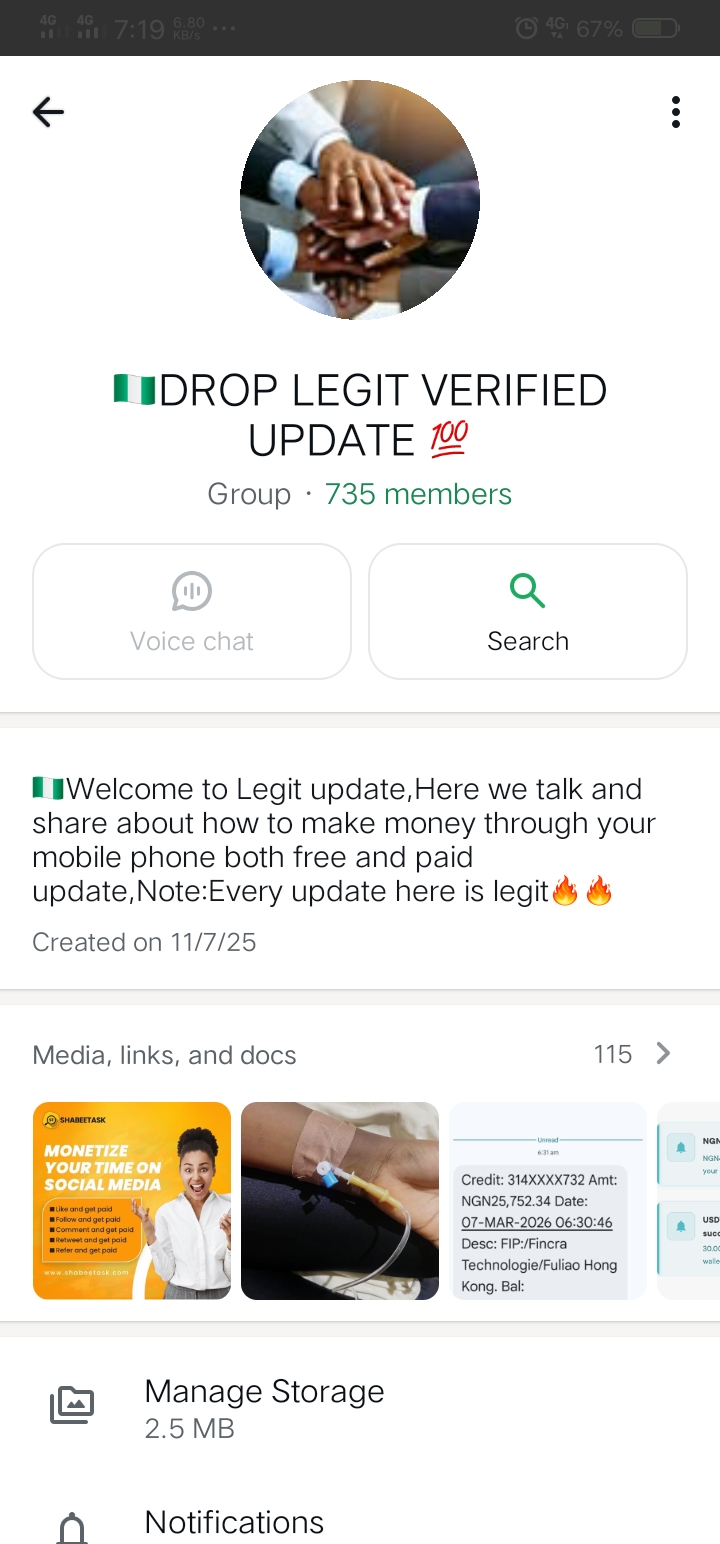Open the three-dot overflow menu

(x=676, y=112)
